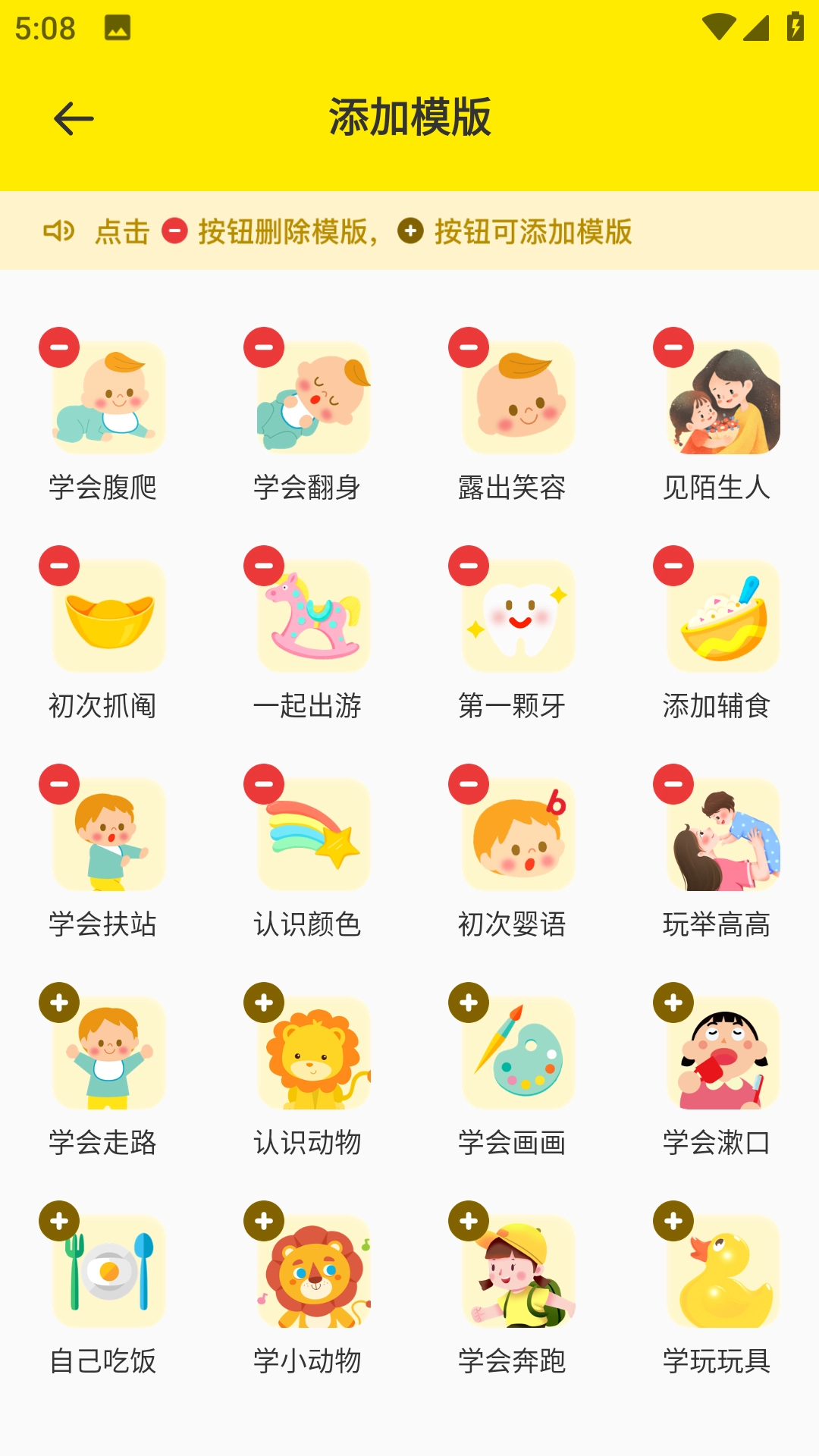The width and height of the screenshot is (819, 1456).
Task: Remove the 玩举高高 template
Action: click(673, 783)
